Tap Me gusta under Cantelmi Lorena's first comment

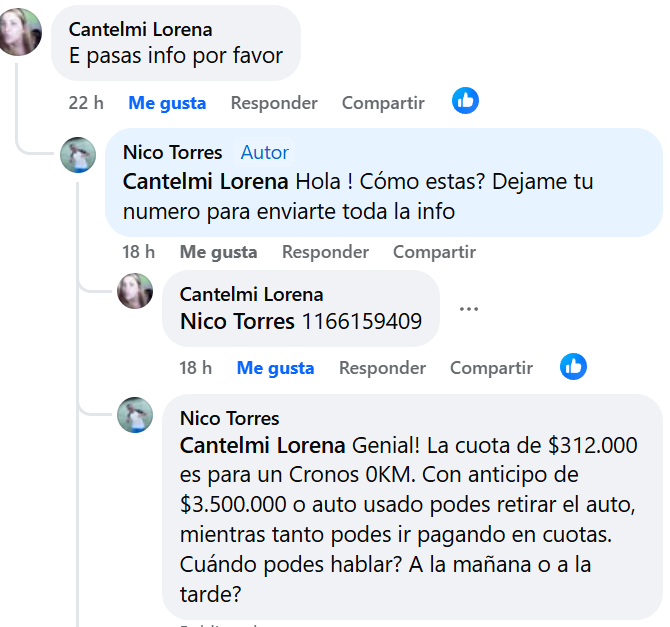167,103
